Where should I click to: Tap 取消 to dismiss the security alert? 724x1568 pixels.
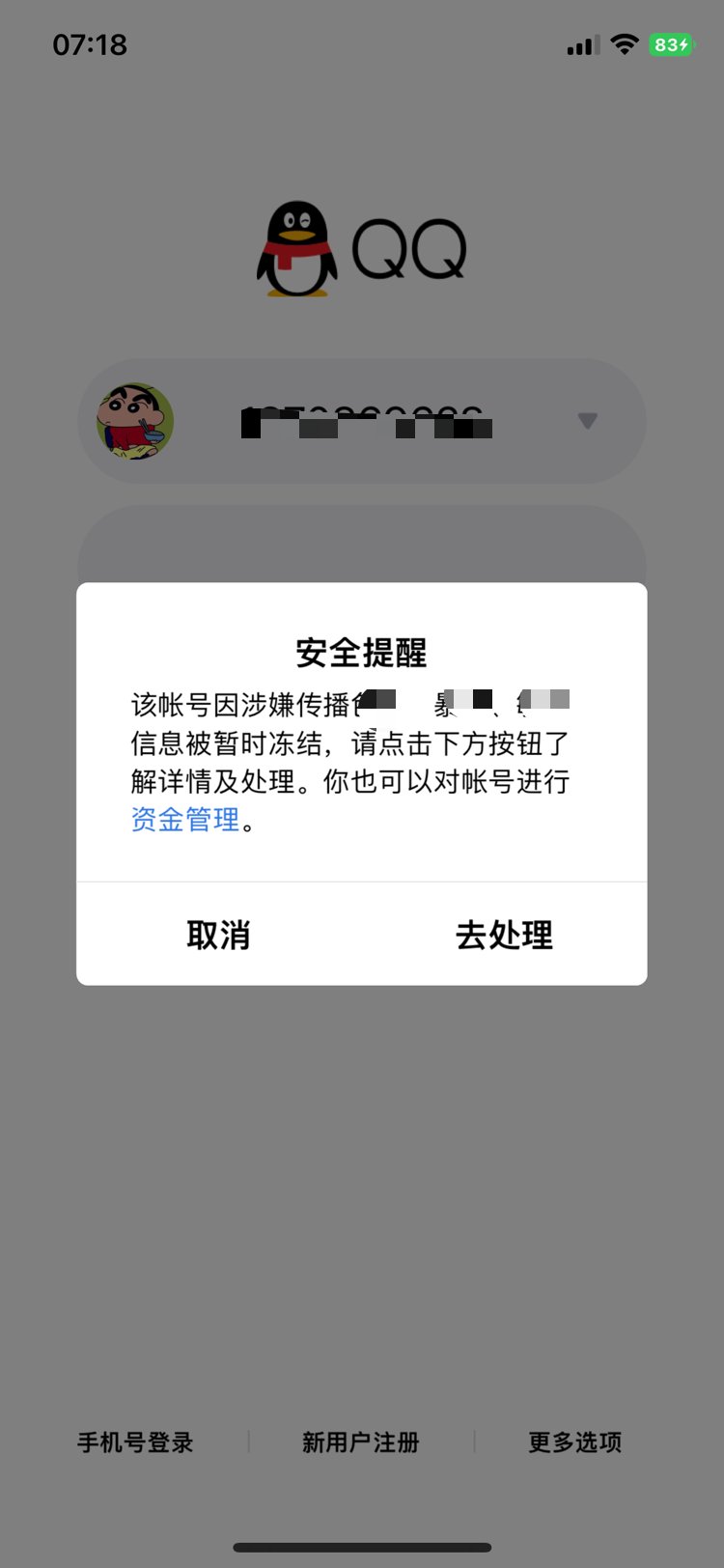pos(219,935)
